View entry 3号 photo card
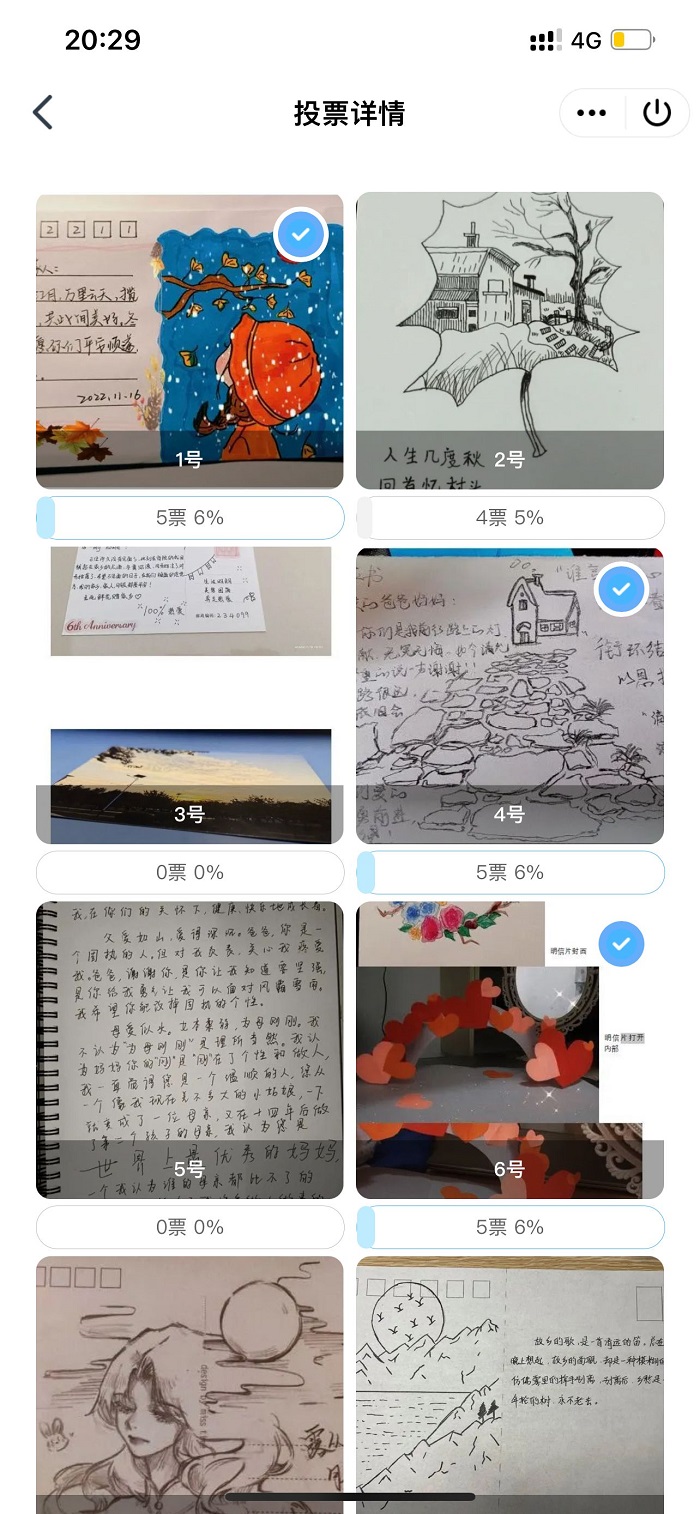700x1514 pixels. [190, 690]
